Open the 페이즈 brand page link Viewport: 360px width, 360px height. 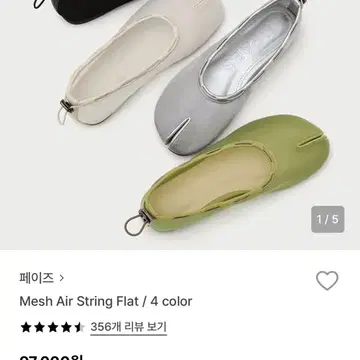coord(41,278)
